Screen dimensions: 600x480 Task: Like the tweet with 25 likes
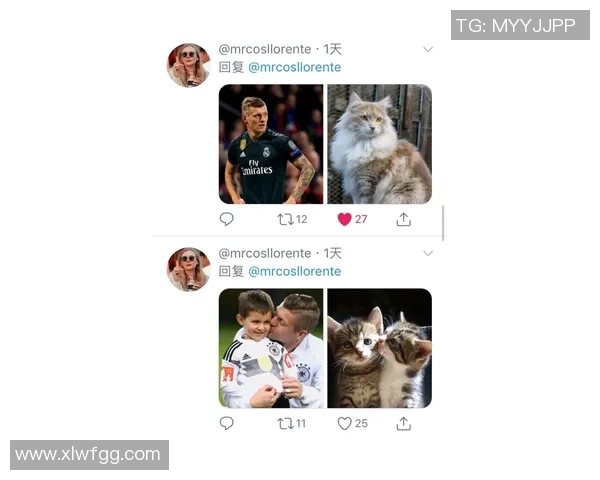[345, 423]
